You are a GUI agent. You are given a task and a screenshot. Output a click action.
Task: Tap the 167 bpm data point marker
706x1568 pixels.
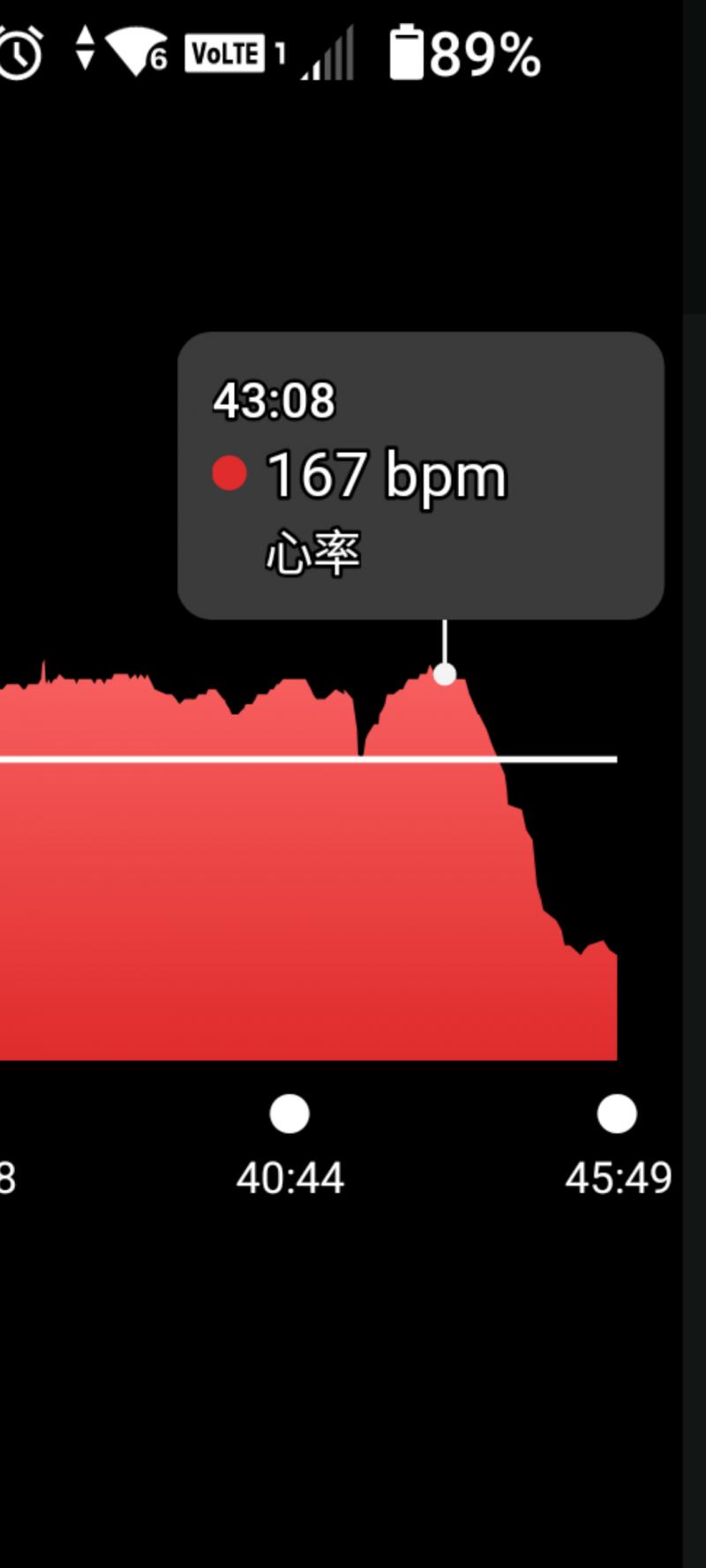[445, 674]
